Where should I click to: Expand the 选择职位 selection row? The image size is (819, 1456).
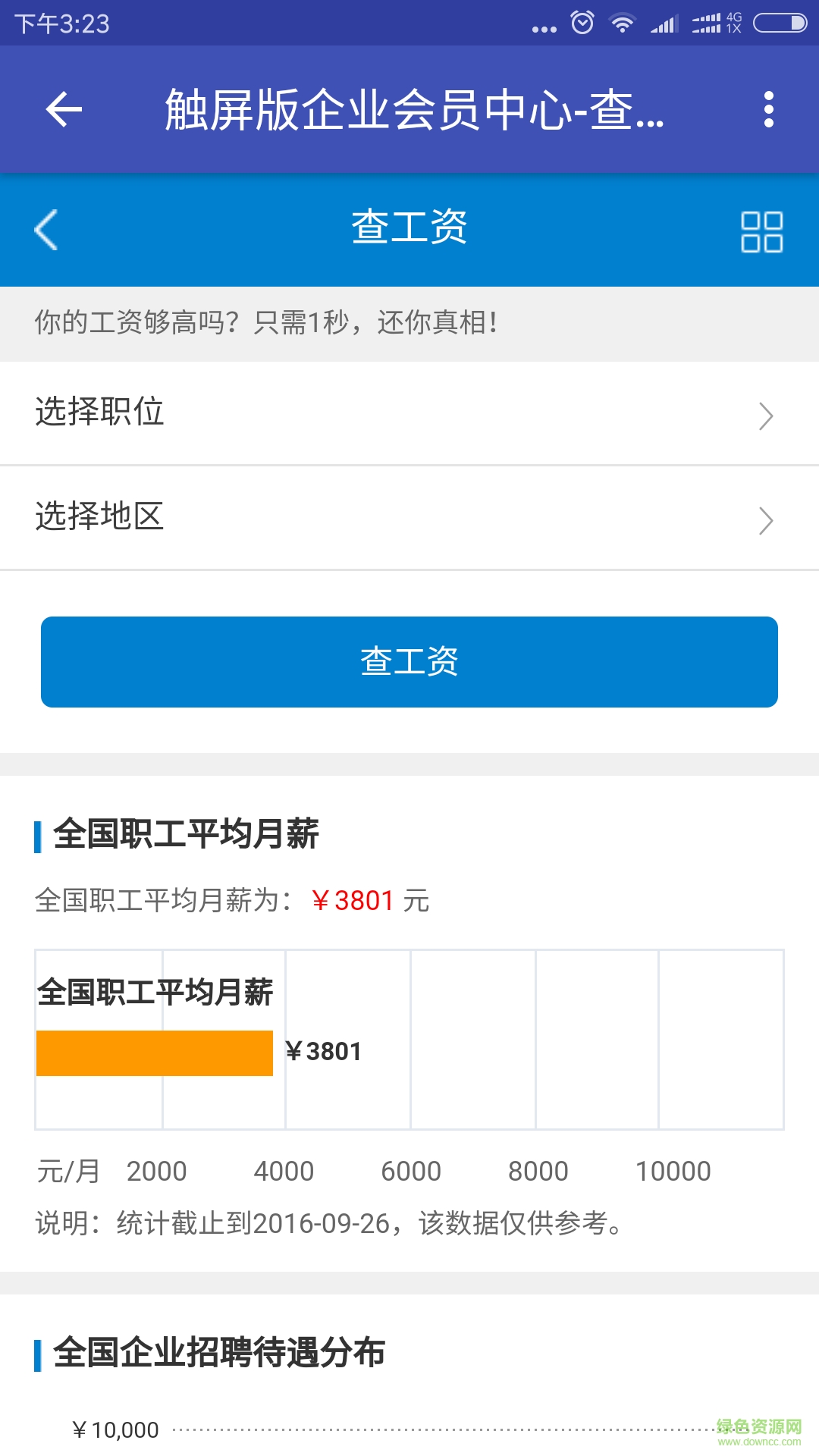coord(409,414)
